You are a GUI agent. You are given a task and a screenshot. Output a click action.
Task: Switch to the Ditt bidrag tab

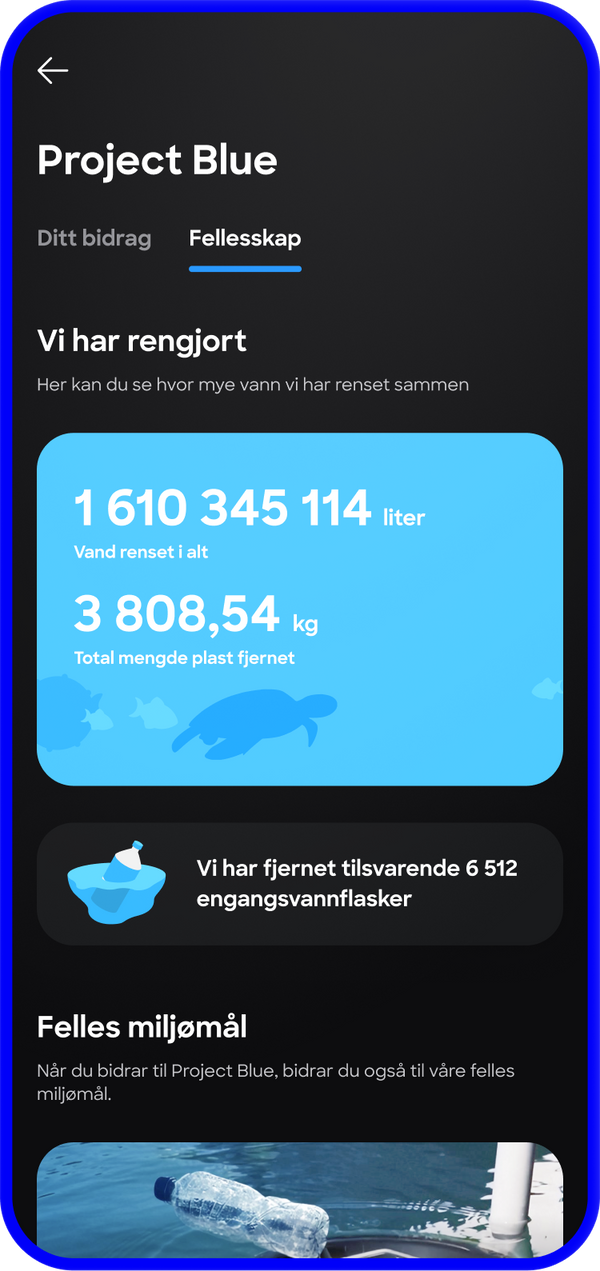tap(94, 238)
